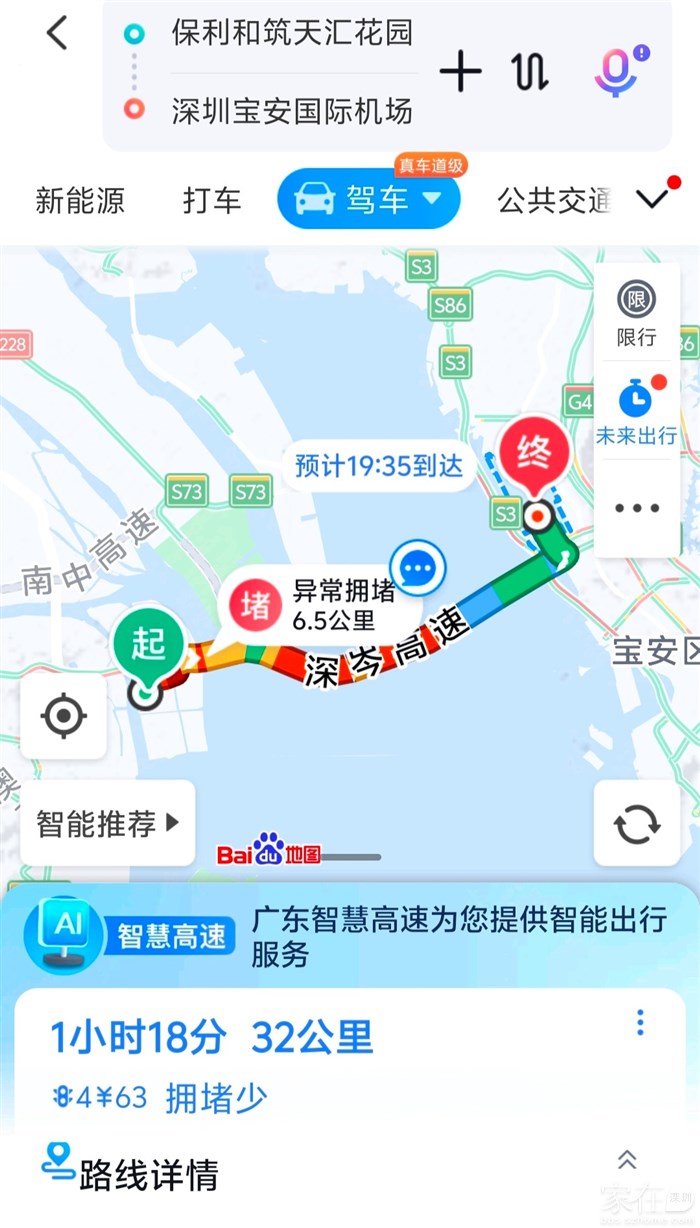Image resolution: width=700 pixels, height=1228 pixels.
Task: Open route card options three-dot menu
Action: [x=640, y=1023]
